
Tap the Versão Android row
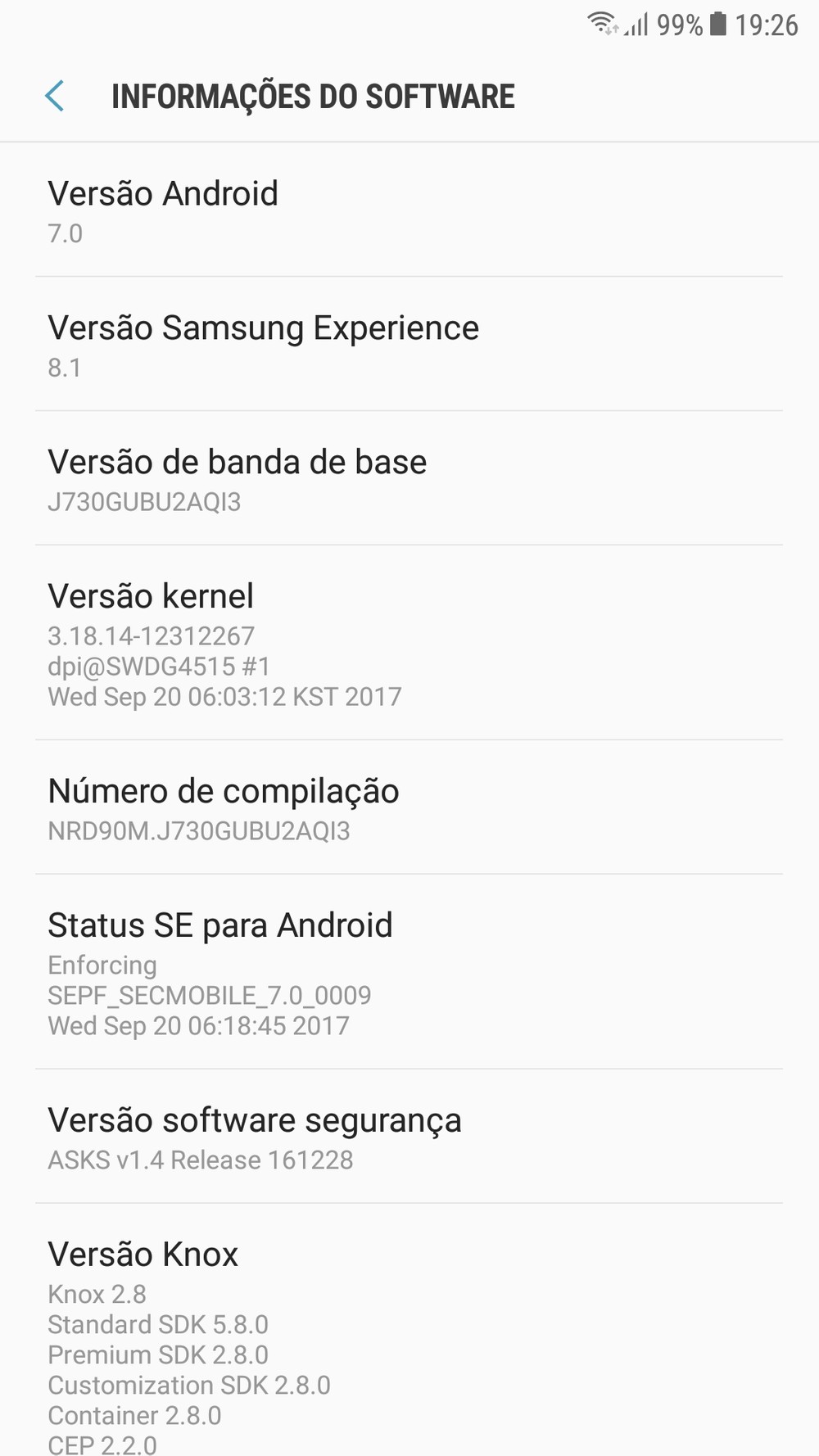(408, 211)
